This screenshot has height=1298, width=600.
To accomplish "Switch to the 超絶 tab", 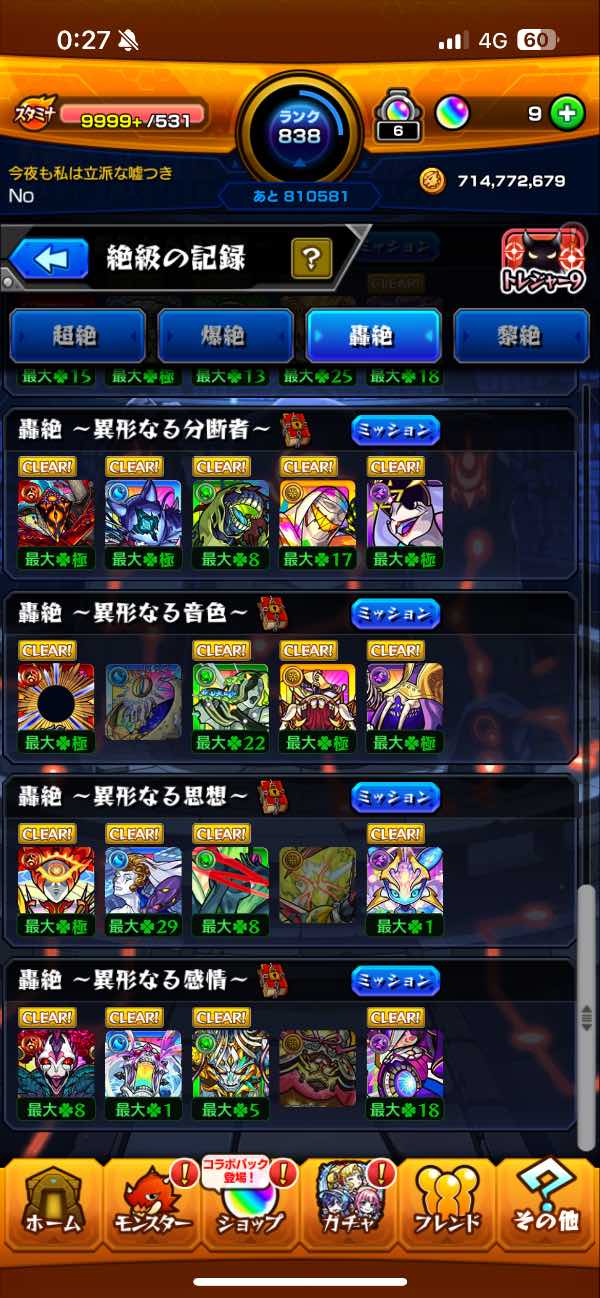I will pos(77,336).
